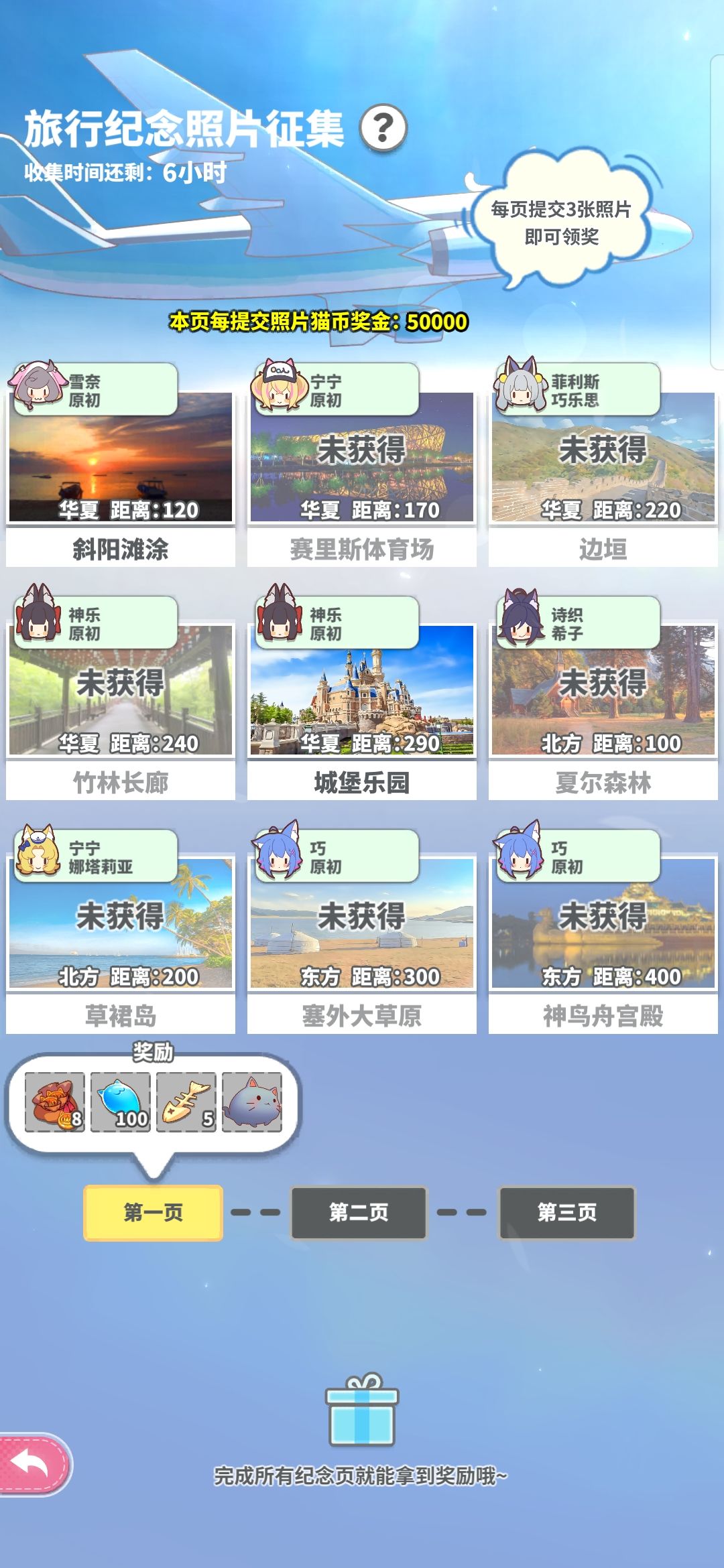View the red pouch reward item
The width and height of the screenshot is (724, 1568).
pyautogui.click(x=55, y=1102)
